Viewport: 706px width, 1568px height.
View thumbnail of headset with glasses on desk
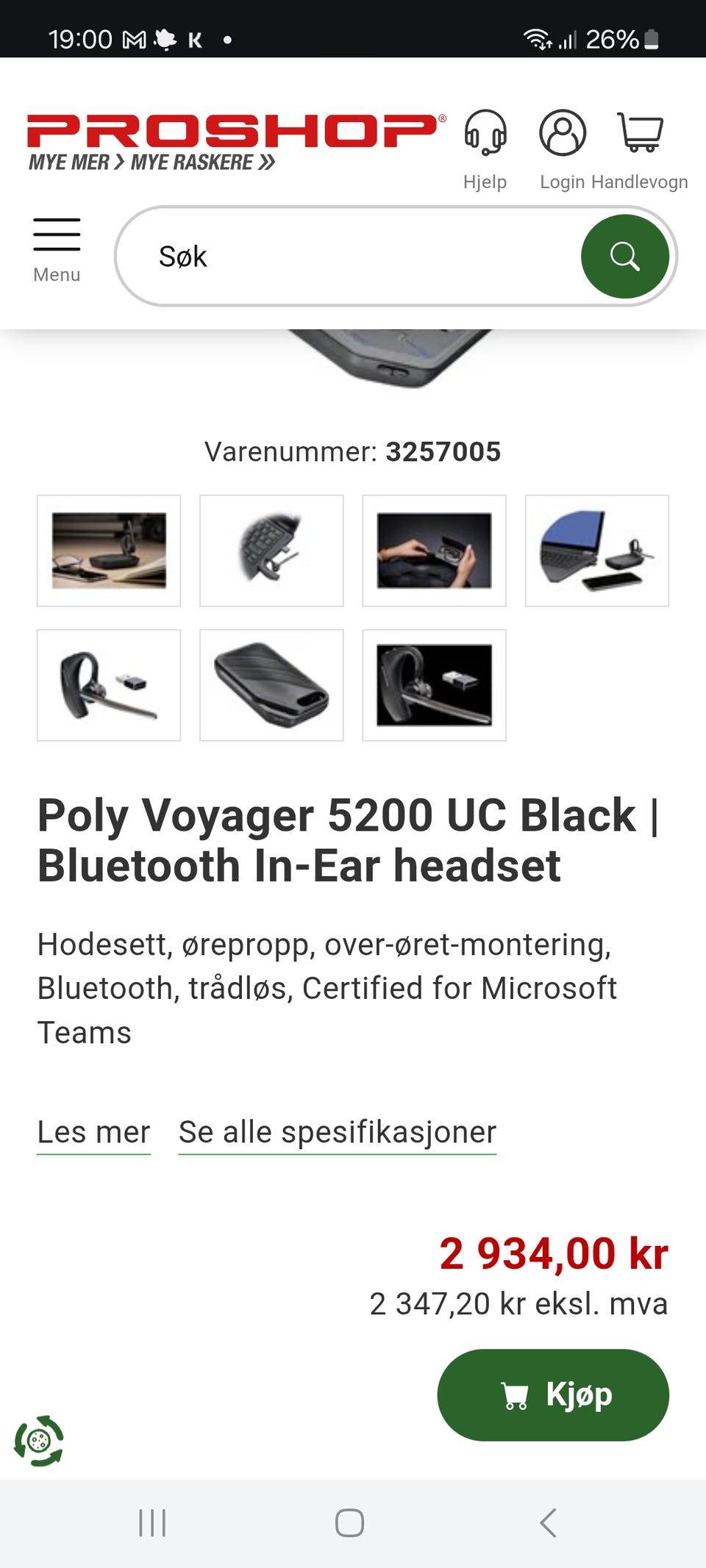point(109,551)
